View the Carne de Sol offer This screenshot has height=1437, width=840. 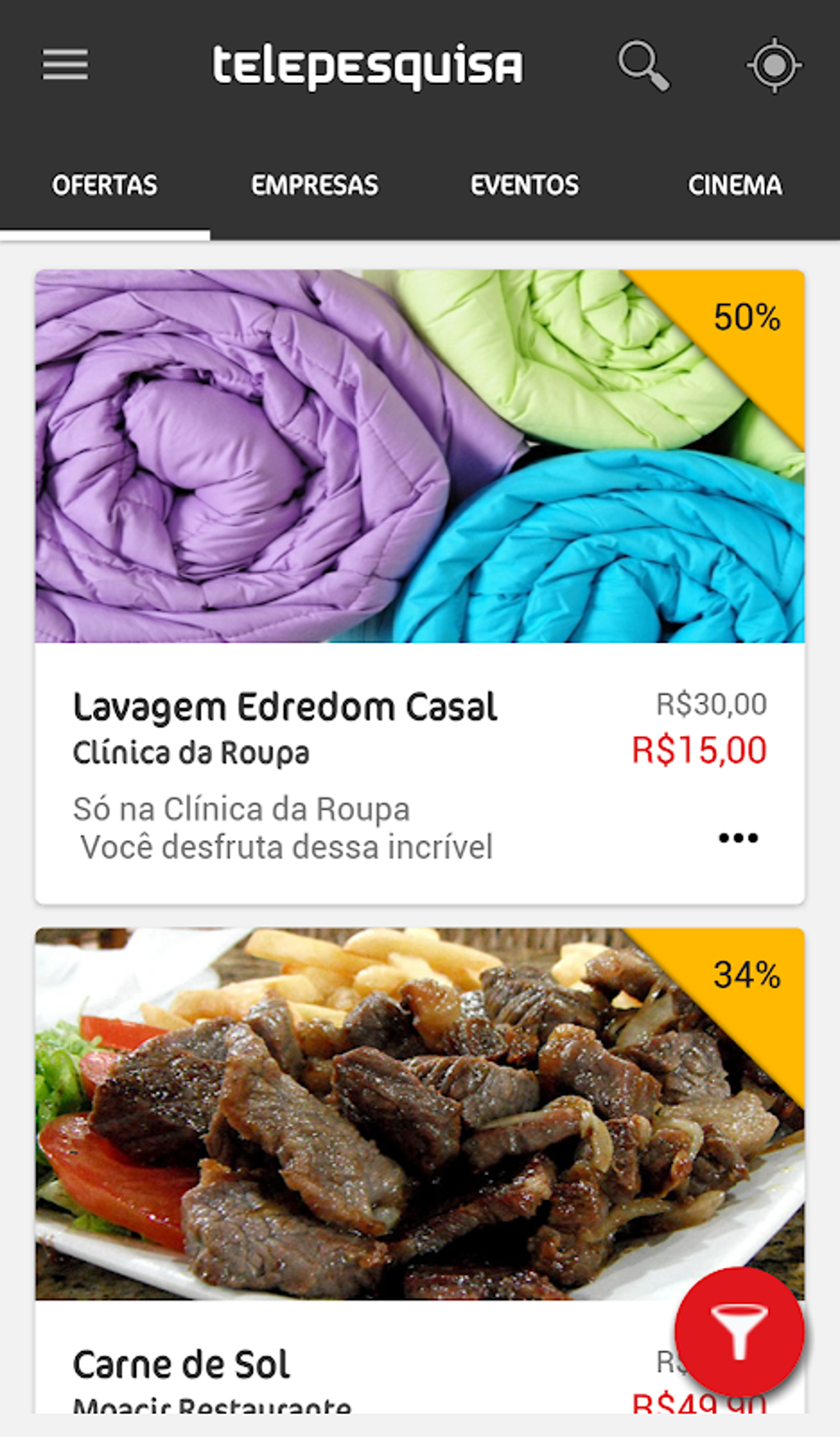click(x=181, y=1364)
